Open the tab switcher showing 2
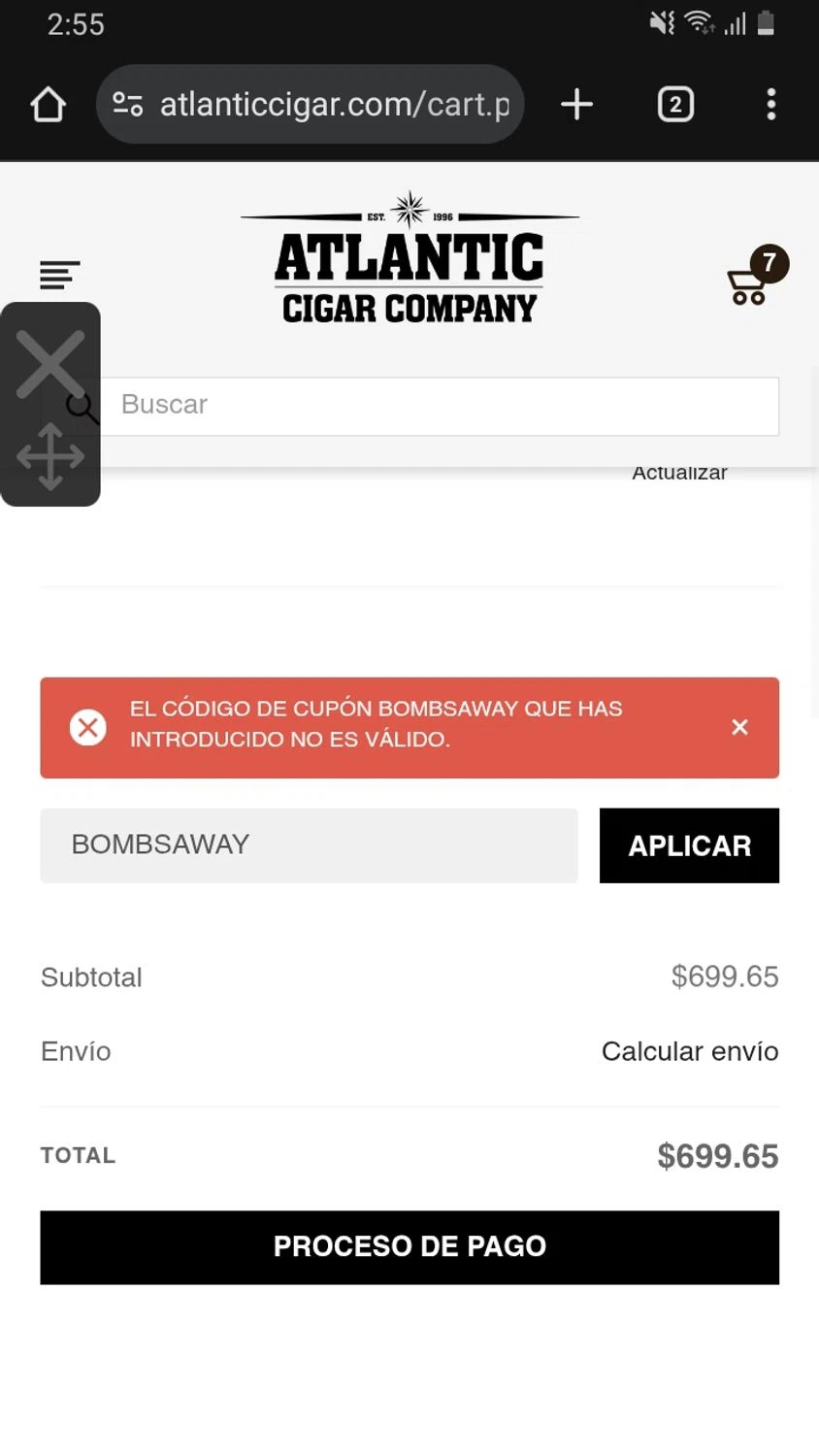This screenshot has width=819, height=1456. tap(675, 105)
